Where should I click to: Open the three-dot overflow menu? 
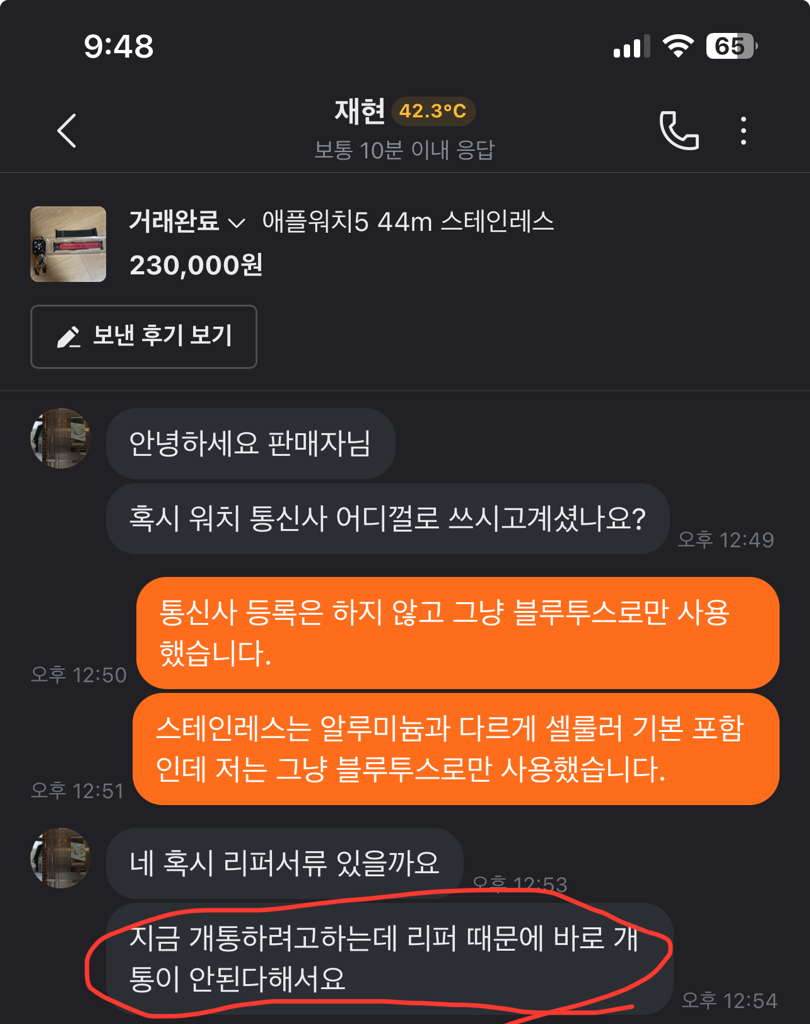tap(743, 131)
